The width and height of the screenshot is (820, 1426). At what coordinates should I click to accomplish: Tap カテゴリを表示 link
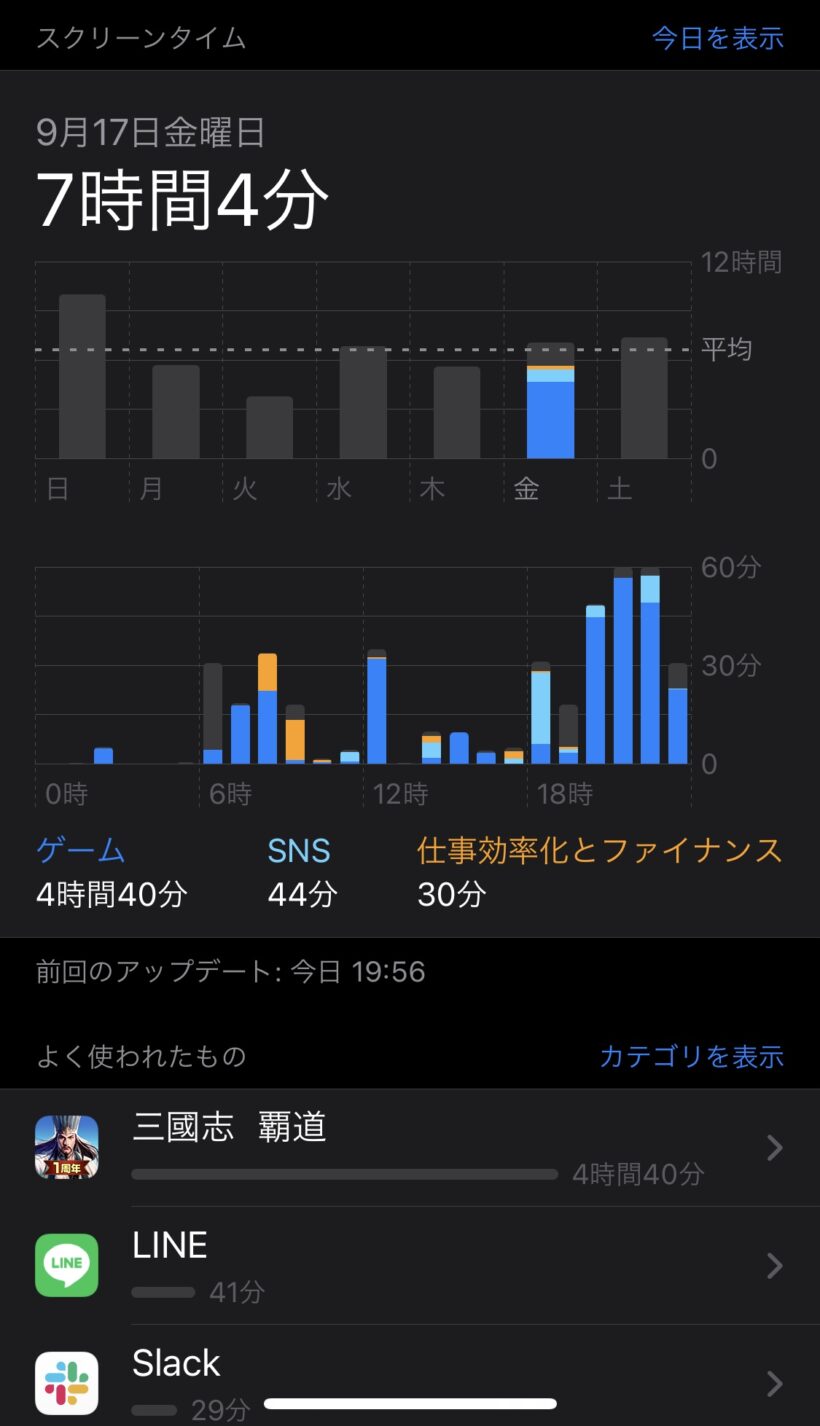pyautogui.click(x=691, y=1056)
